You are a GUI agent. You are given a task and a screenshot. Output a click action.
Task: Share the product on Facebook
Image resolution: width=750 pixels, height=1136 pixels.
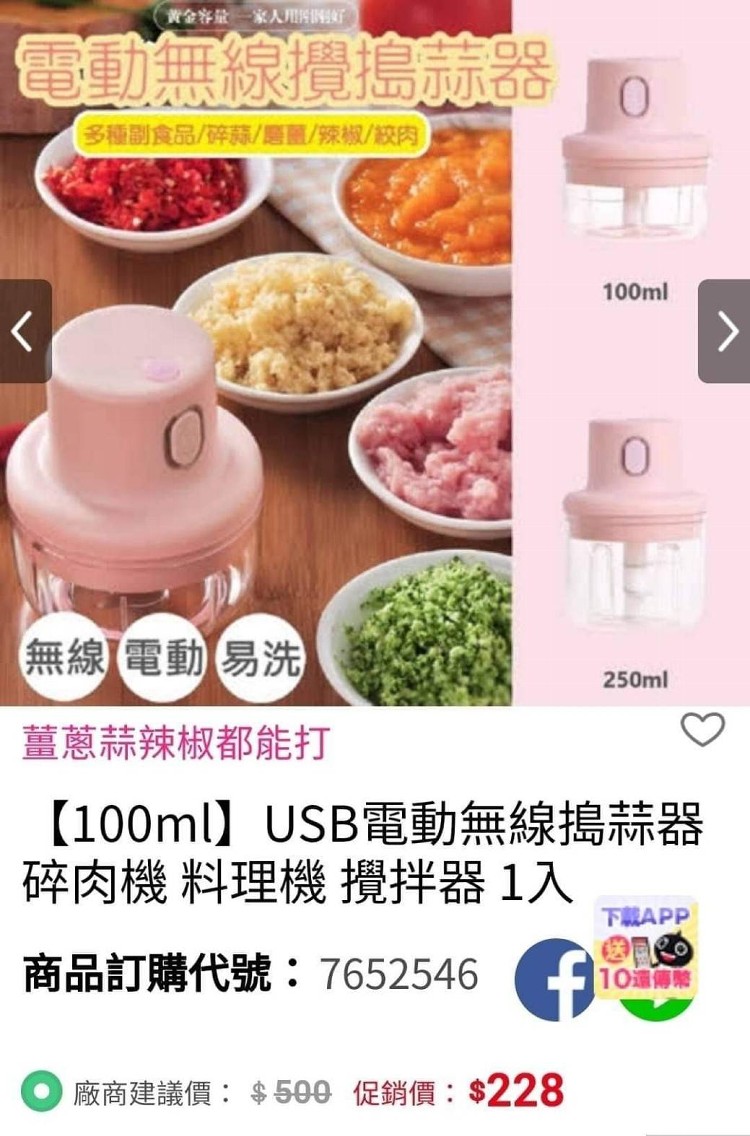(x=555, y=979)
